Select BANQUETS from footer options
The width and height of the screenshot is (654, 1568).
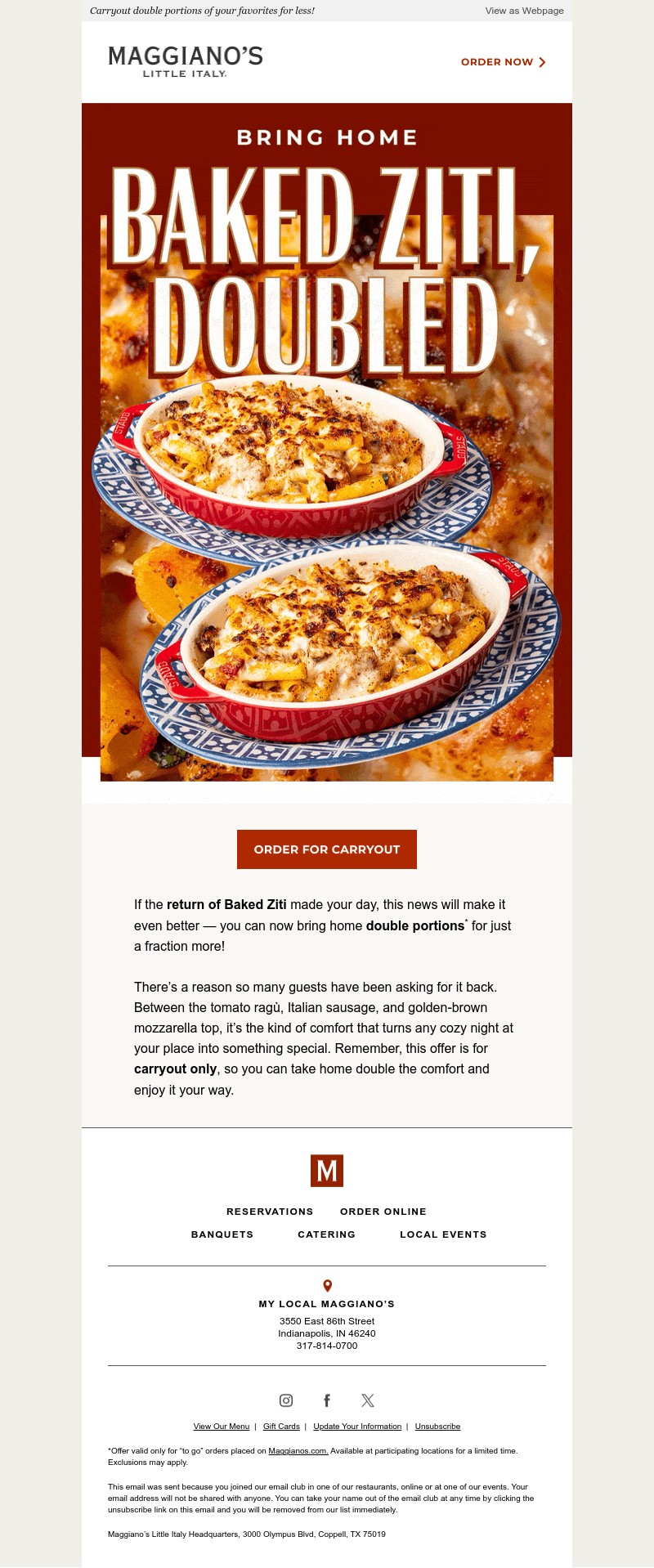tap(222, 1234)
